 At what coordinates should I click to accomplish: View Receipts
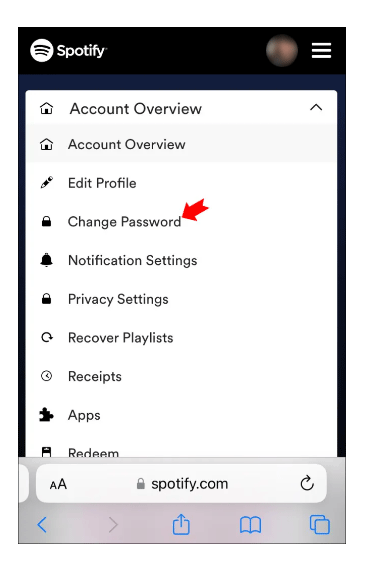tap(181, 377)
